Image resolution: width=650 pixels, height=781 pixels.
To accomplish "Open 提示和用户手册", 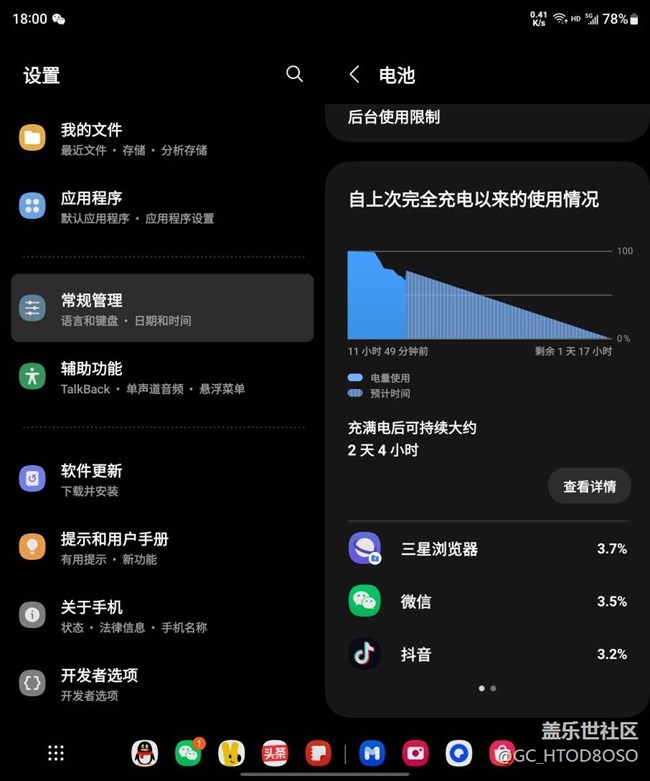I will (162, 547).
